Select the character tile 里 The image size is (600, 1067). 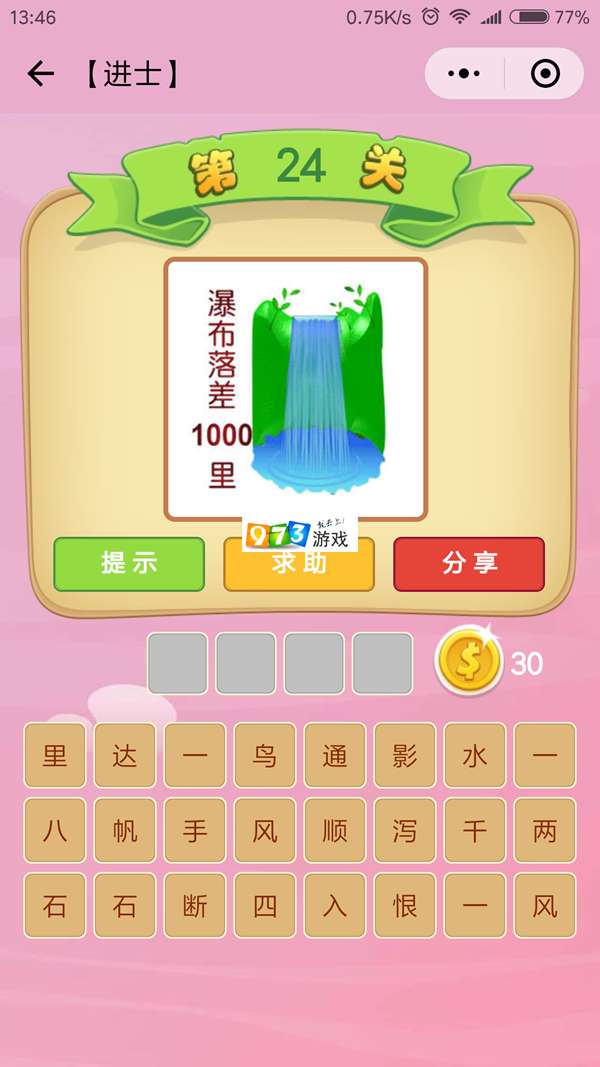coord(55,755)
